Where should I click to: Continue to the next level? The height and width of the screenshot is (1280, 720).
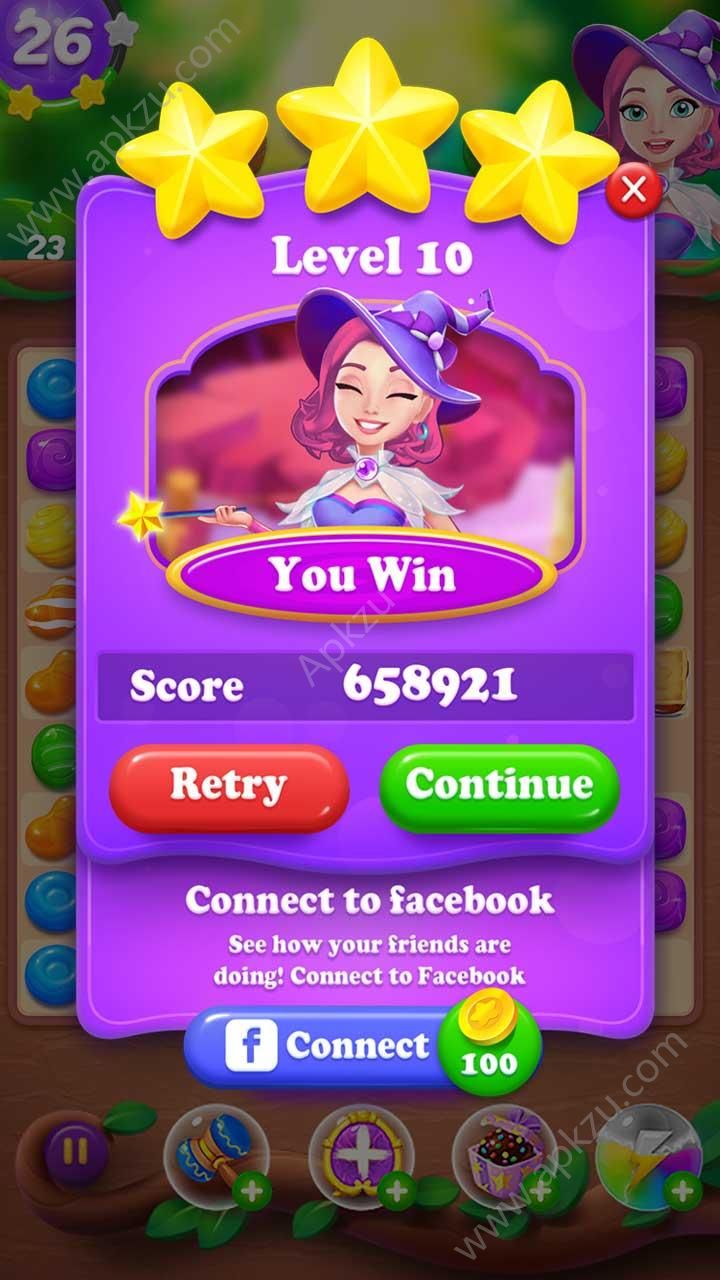click(x=499, y=787)
